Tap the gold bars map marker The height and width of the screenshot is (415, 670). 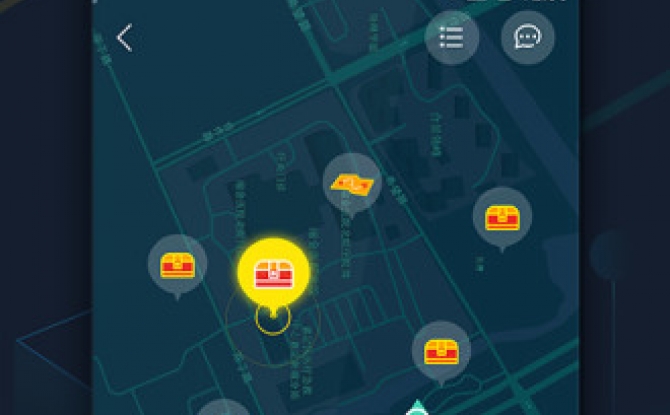click(x=352, y=183)
